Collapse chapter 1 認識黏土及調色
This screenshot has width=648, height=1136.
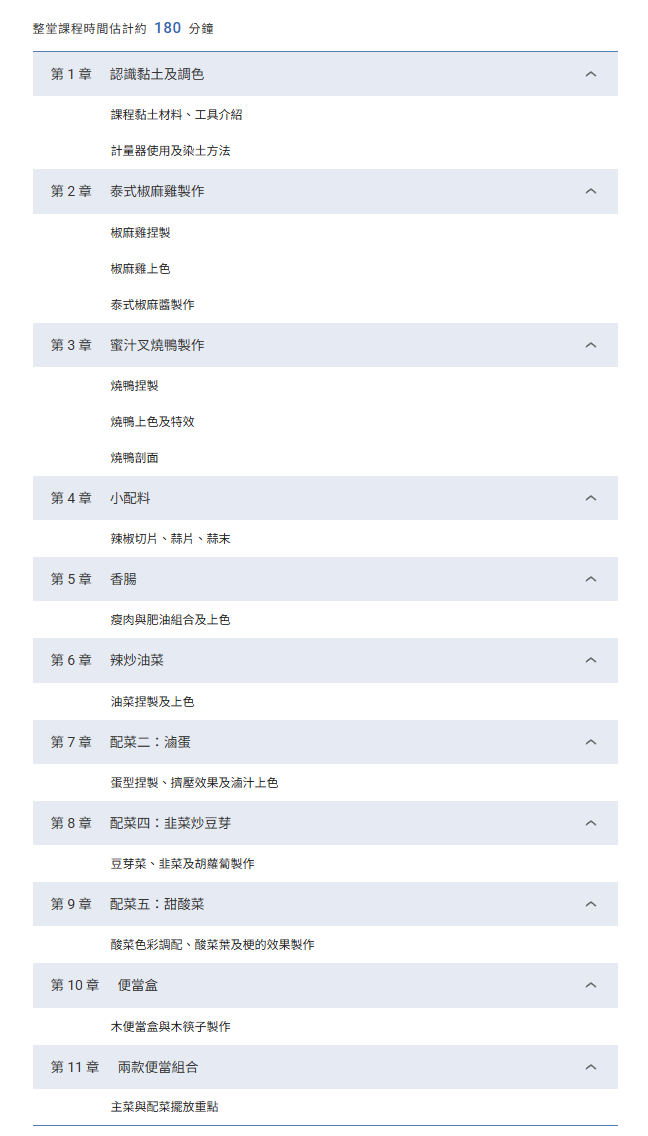(x=590, y=74)
